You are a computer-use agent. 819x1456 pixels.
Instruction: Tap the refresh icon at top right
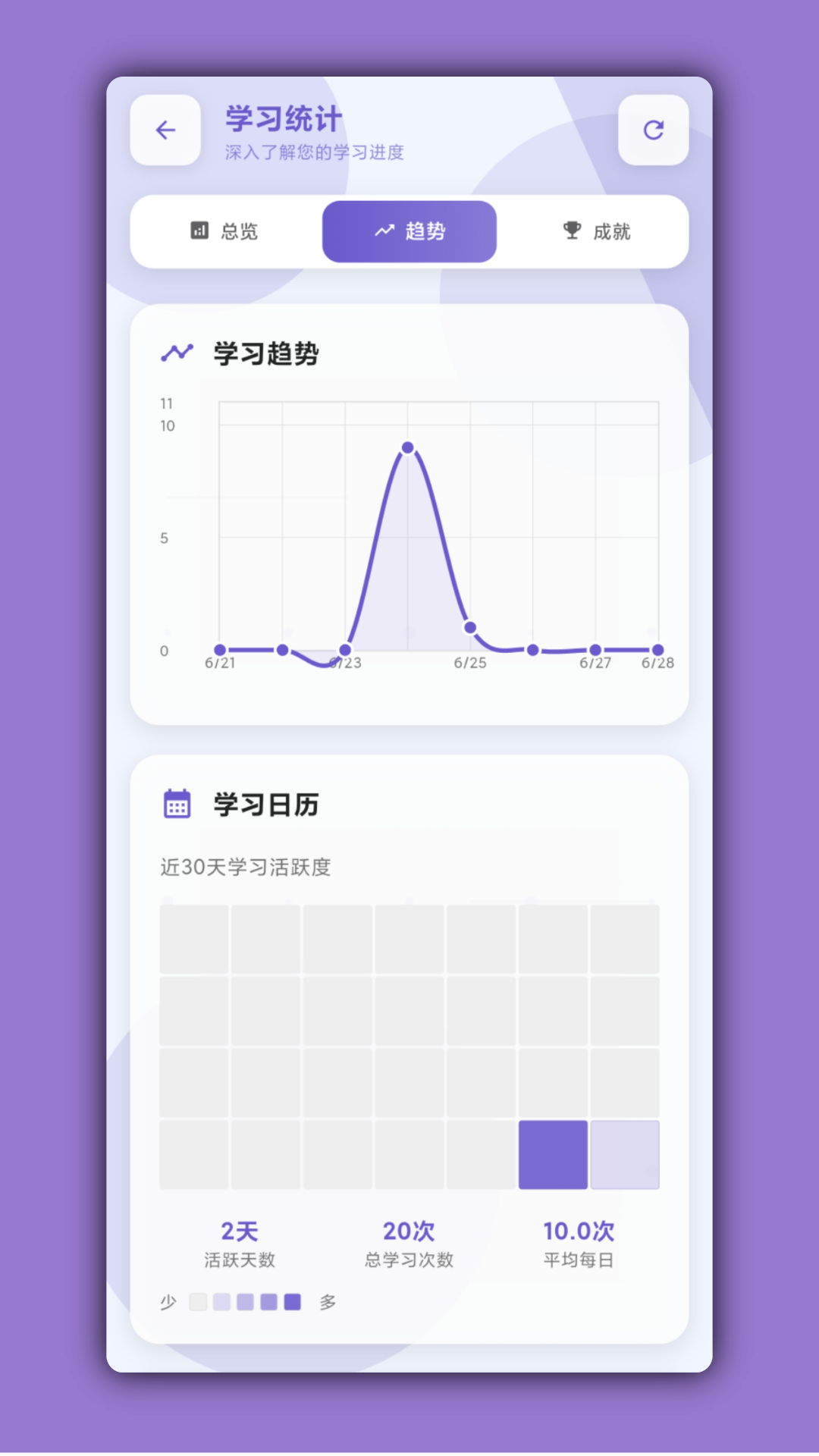(654, 130)
